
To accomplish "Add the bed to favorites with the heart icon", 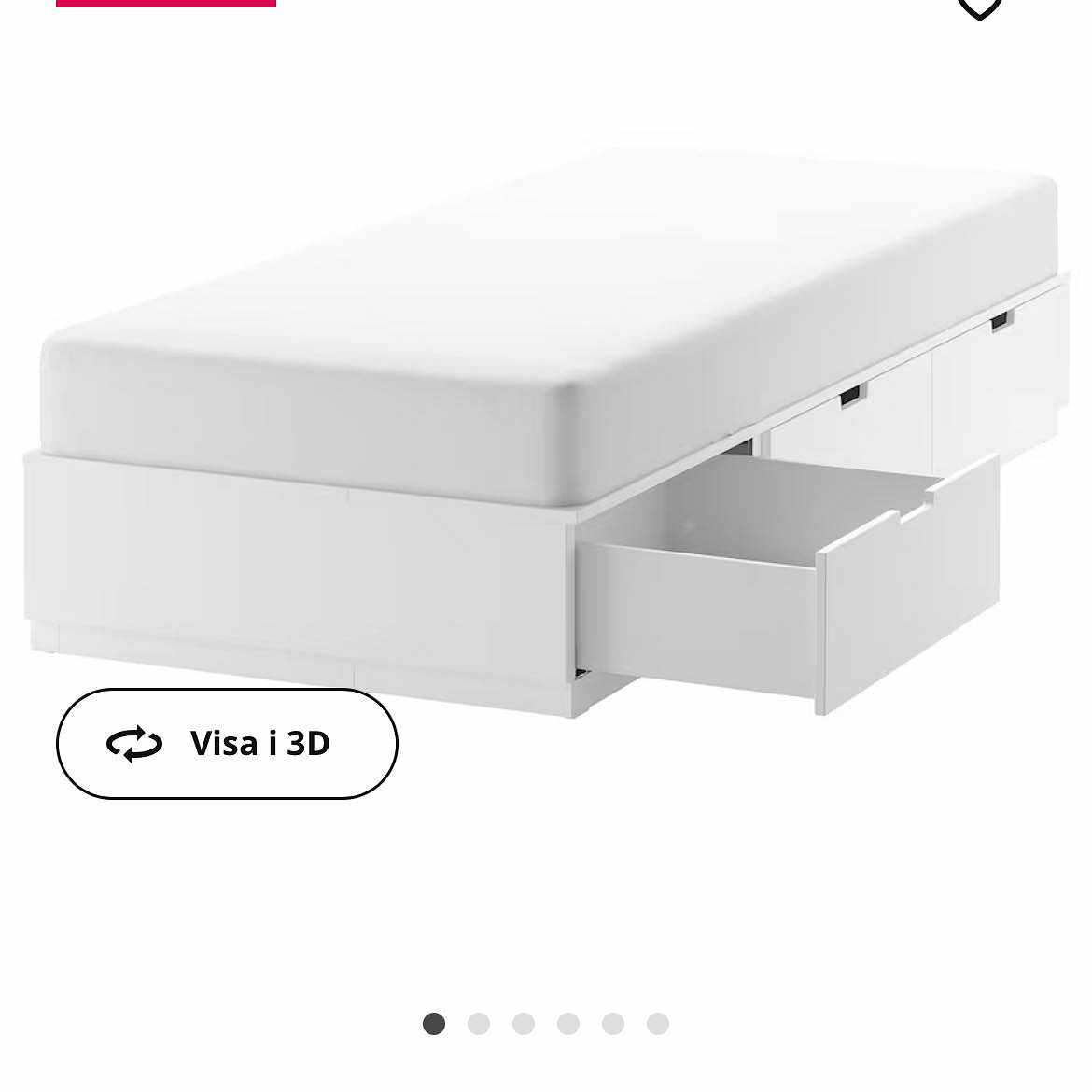I will (x=979, y=7).
